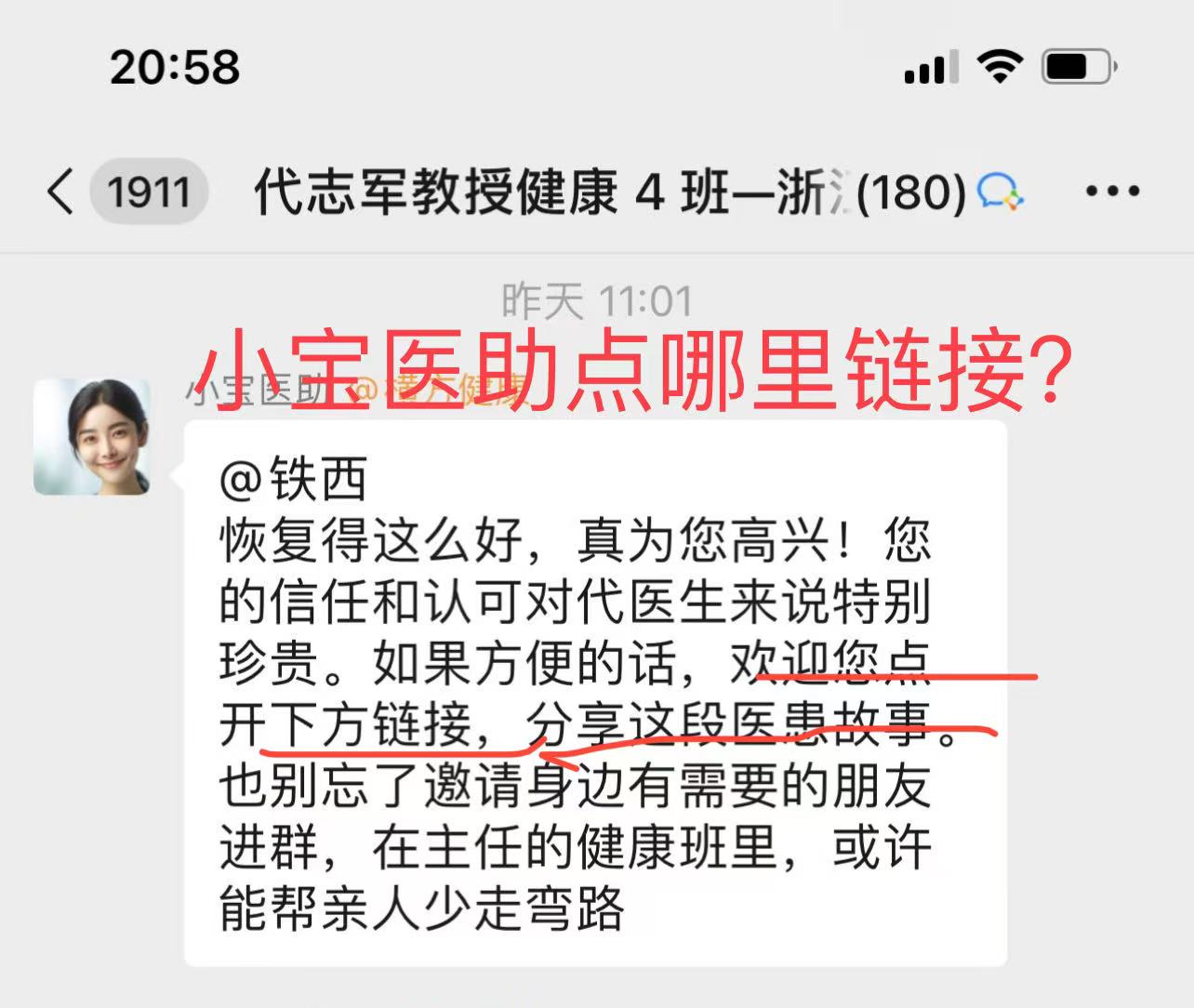This screenshot has height=1008, width=1194.
Task: Open 小宝医助's profile avatar
Action: tap(92, 436)
